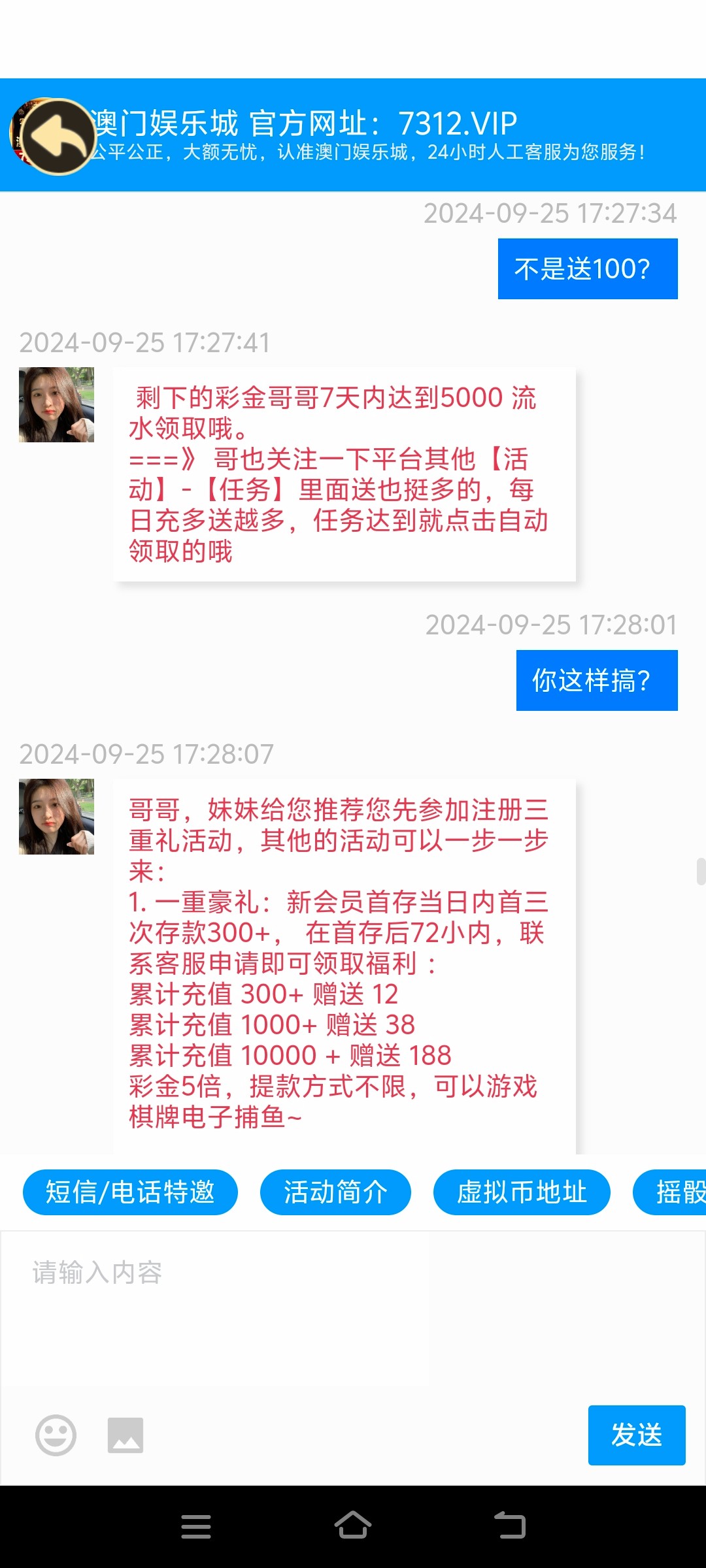This screenshot has height=1568, width=706.
Task: Focus the 请输入内容 message field
Action: [x=353, y=1313]
